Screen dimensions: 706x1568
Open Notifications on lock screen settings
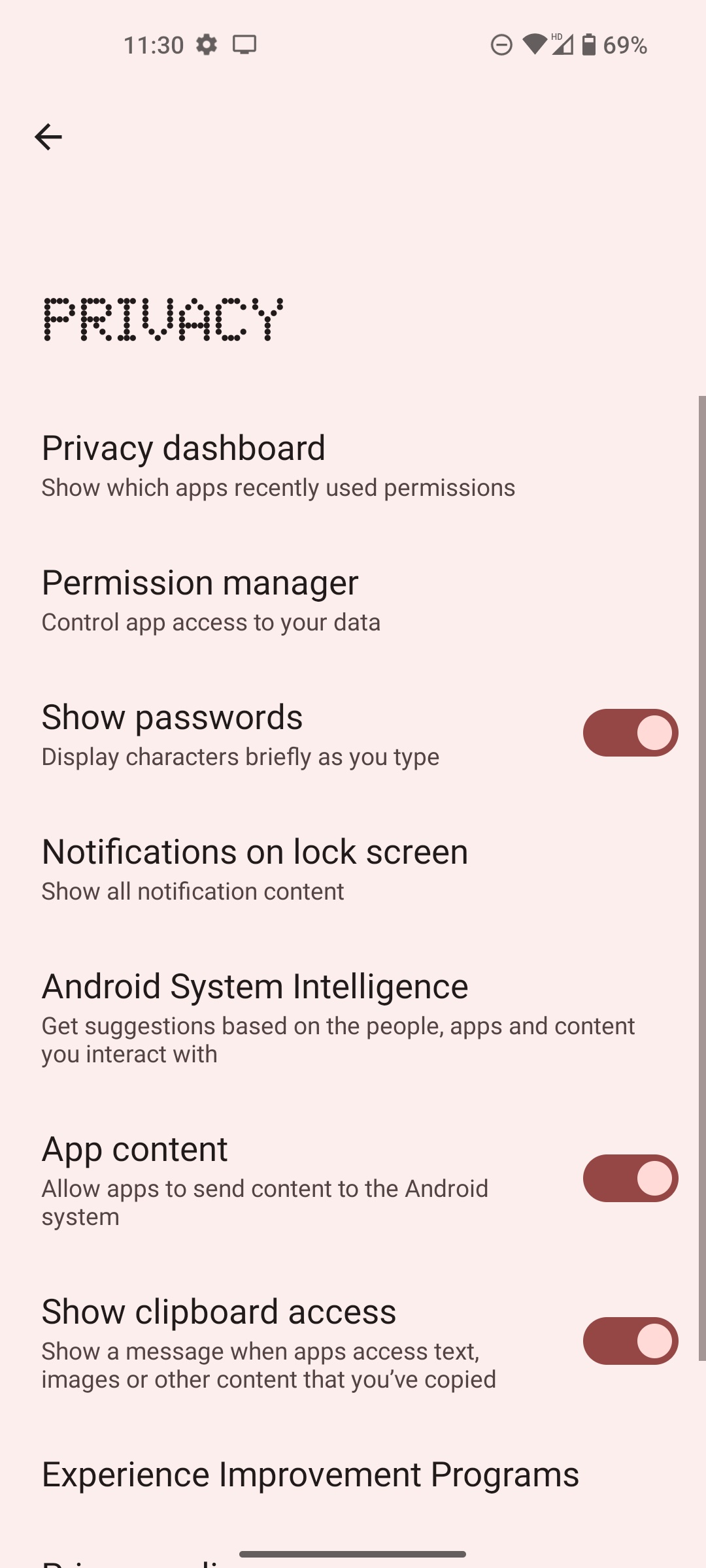point(255,869)
